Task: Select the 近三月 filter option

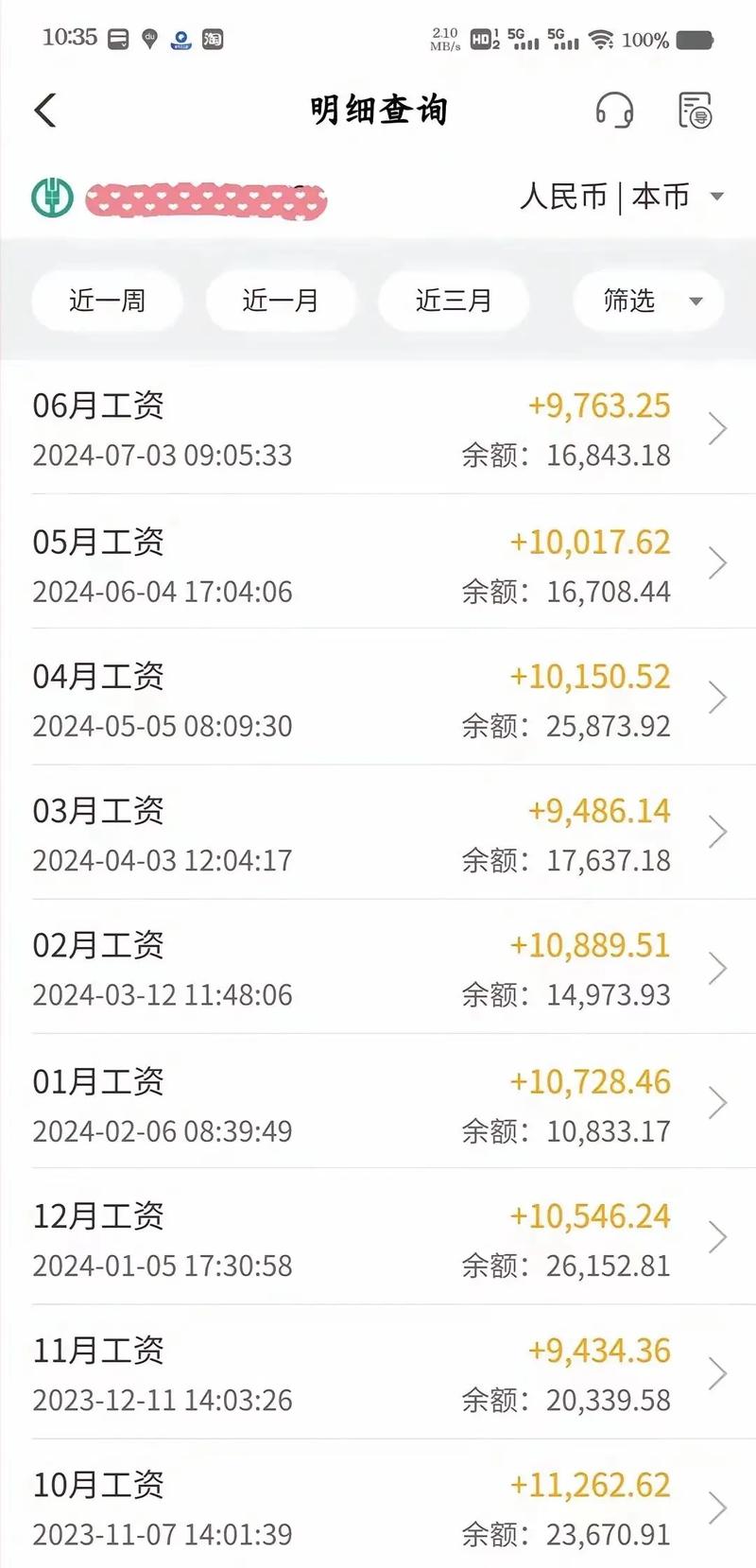Action: (454, 301)
